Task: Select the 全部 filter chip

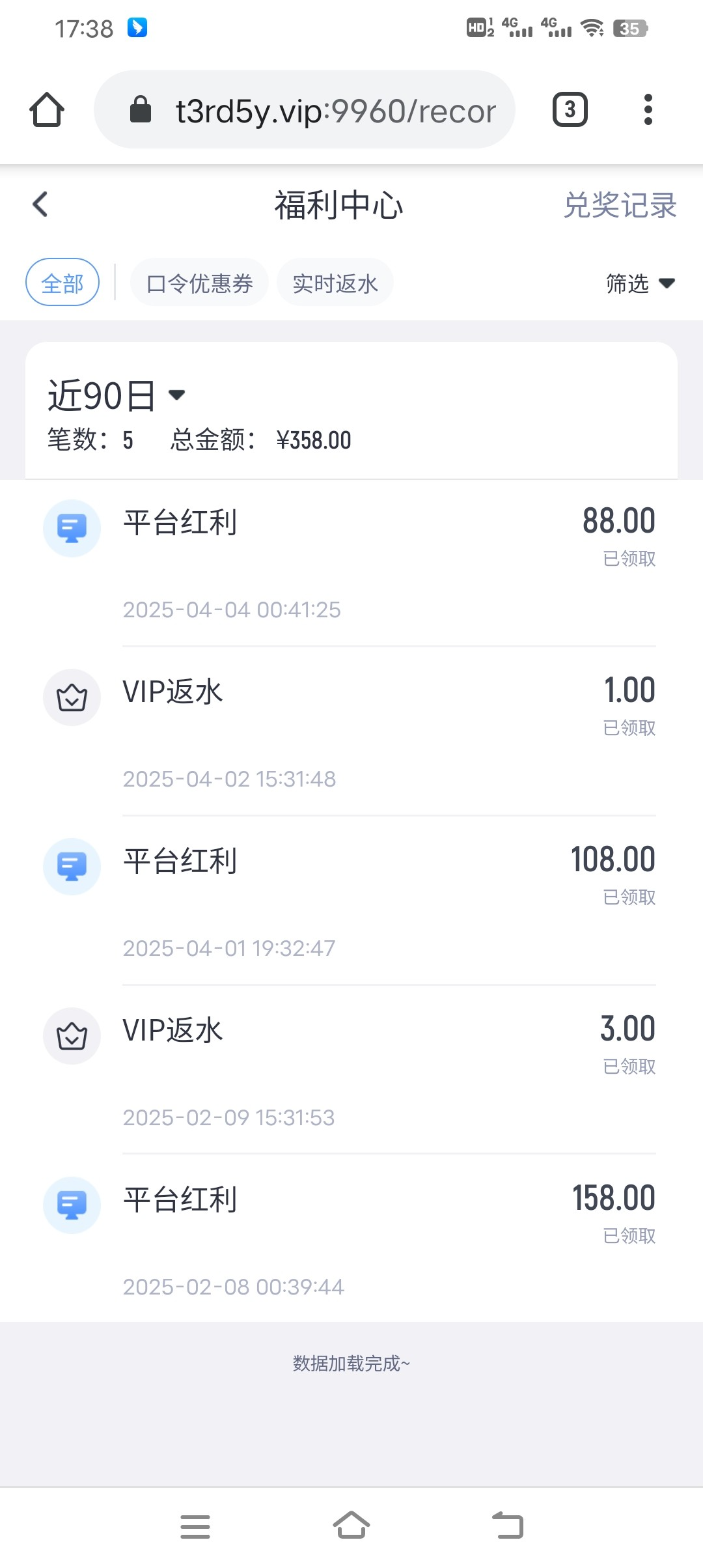Action: 62,283
